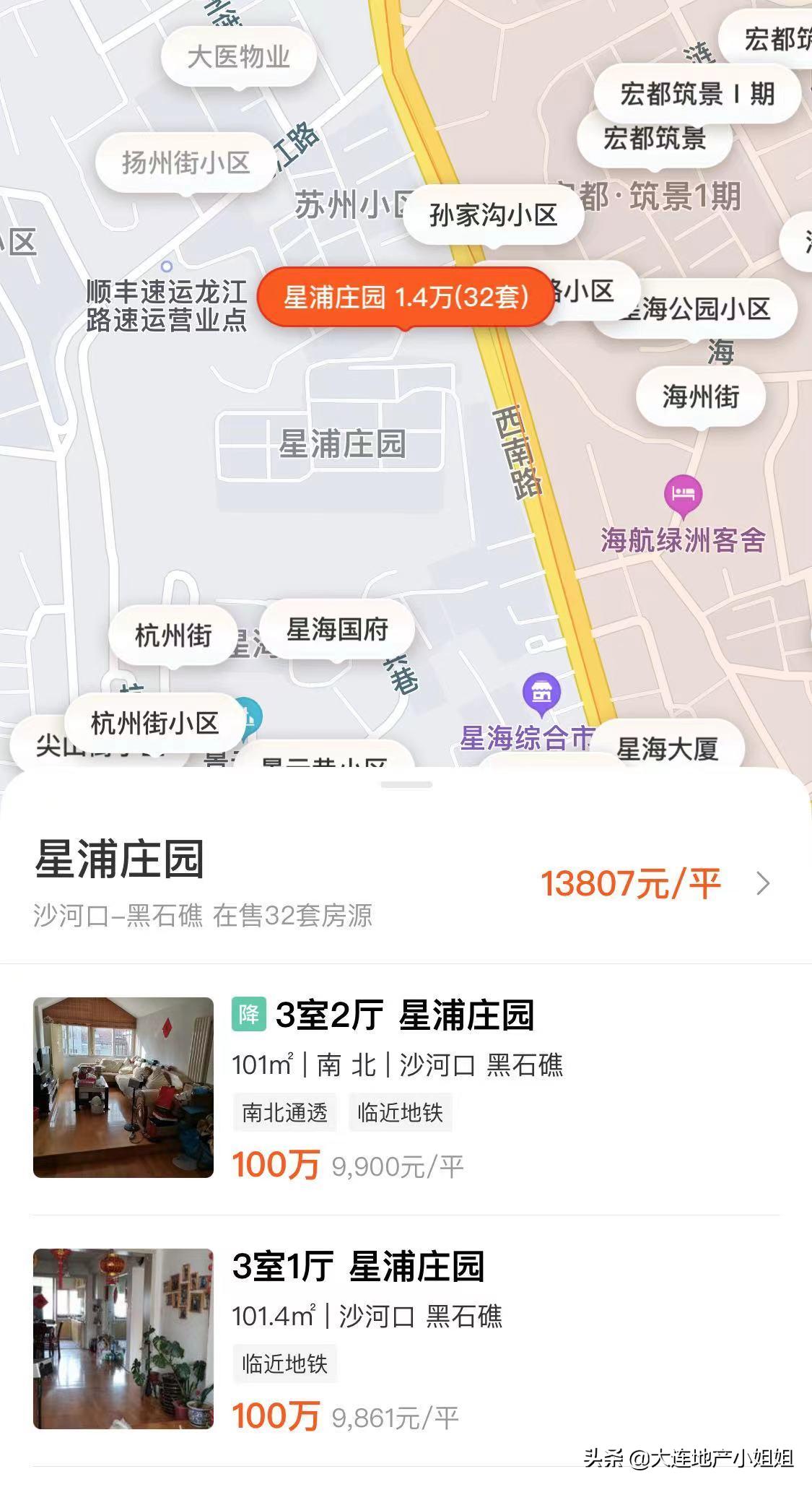Image resolution: width=812 pixels, height=1487 pixels.
Task: Toggle 临近地铁 tag on the 3室2厅 listing
Action: tap(401, 1114)
